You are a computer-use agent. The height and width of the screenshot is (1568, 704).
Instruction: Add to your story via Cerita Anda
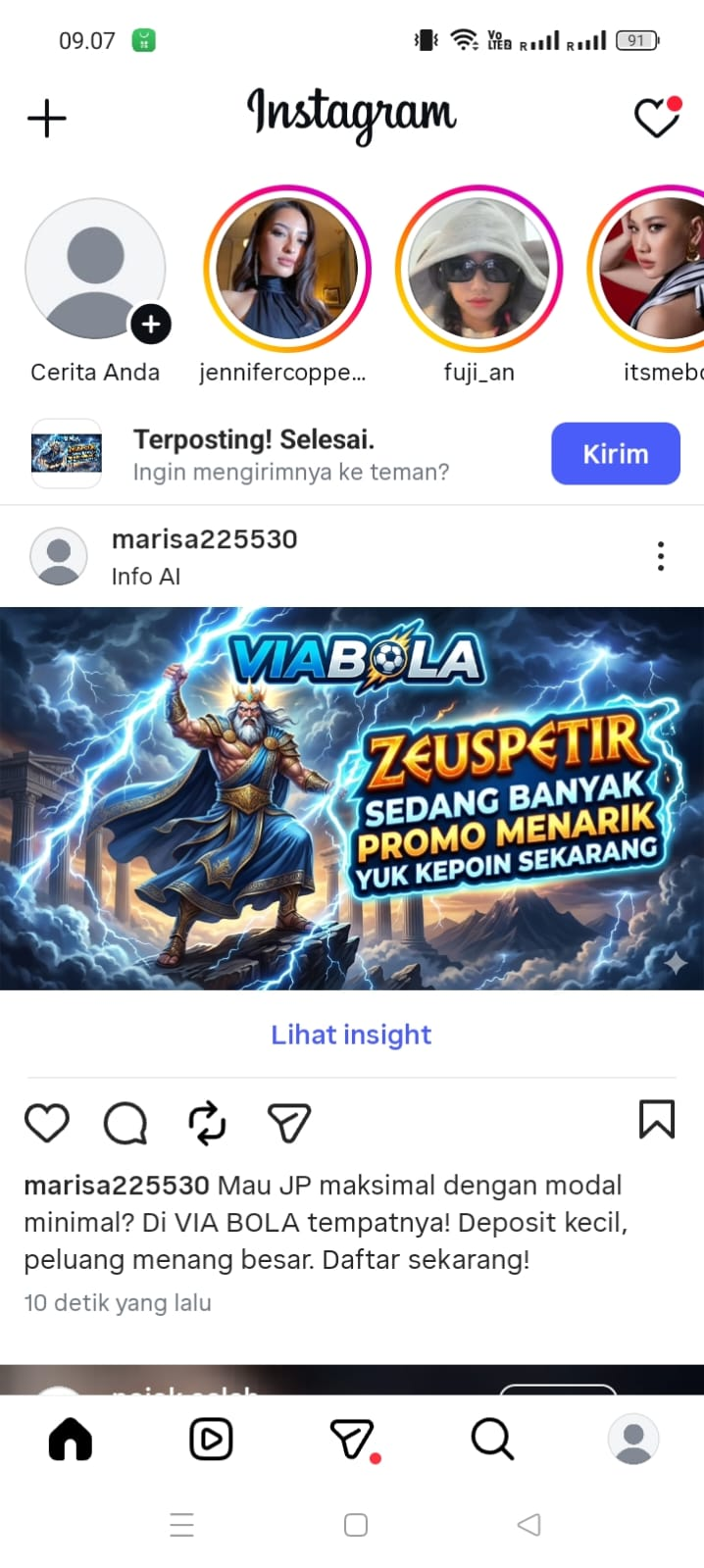pyautogui.click(x=95, y=271)
